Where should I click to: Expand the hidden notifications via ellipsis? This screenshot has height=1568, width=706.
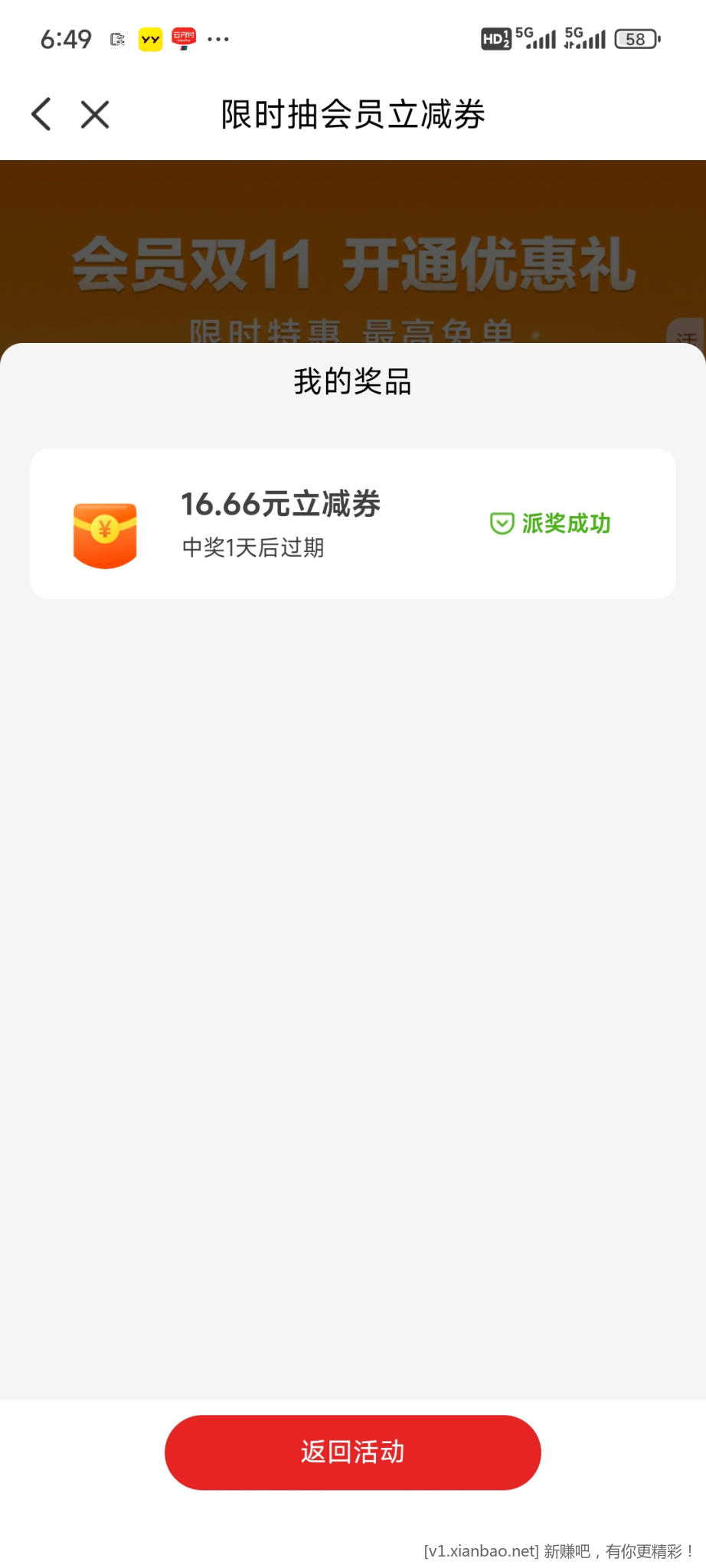tap(218, 38)
